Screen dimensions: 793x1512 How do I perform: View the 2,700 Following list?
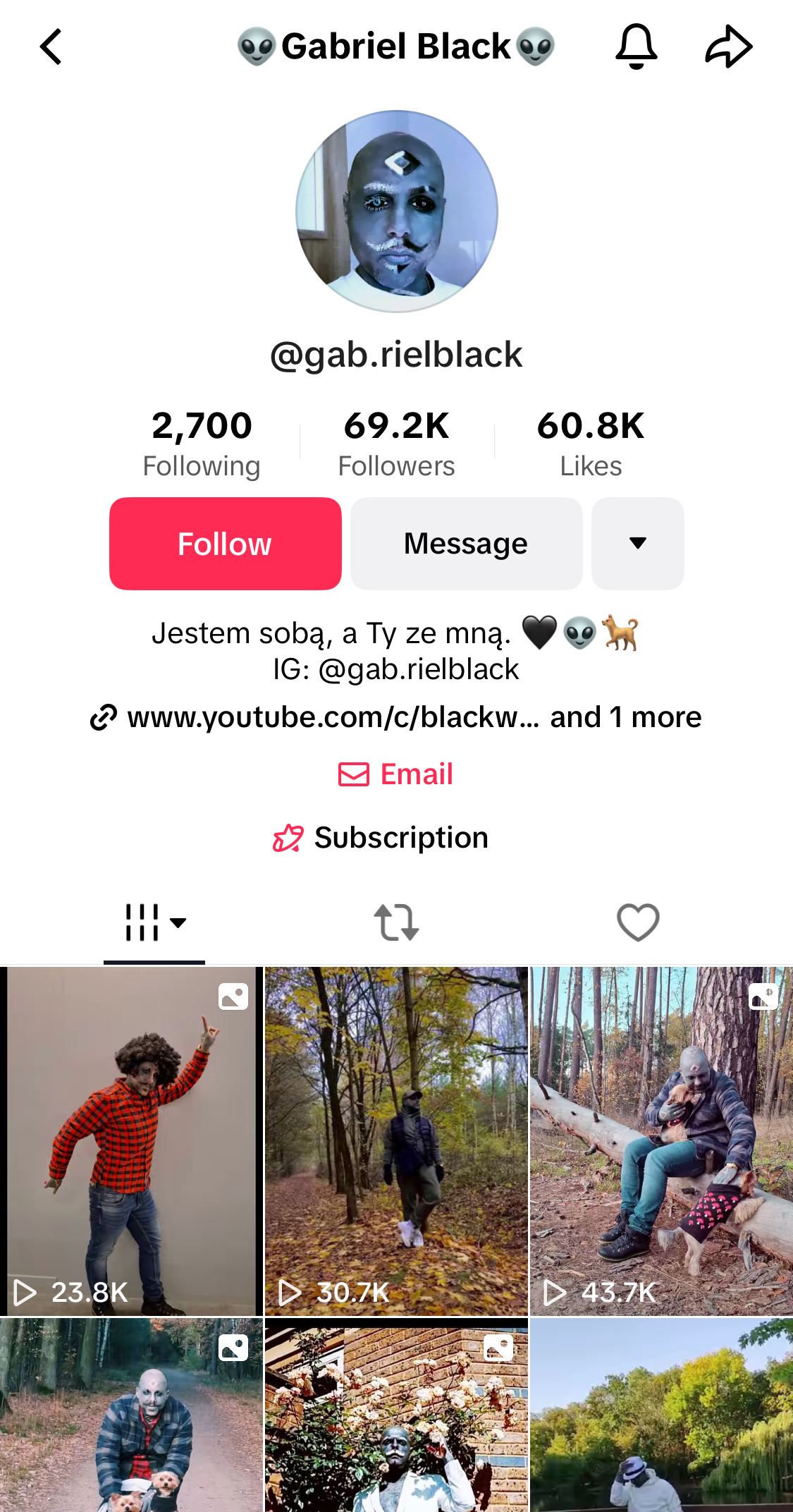point(202,444)
